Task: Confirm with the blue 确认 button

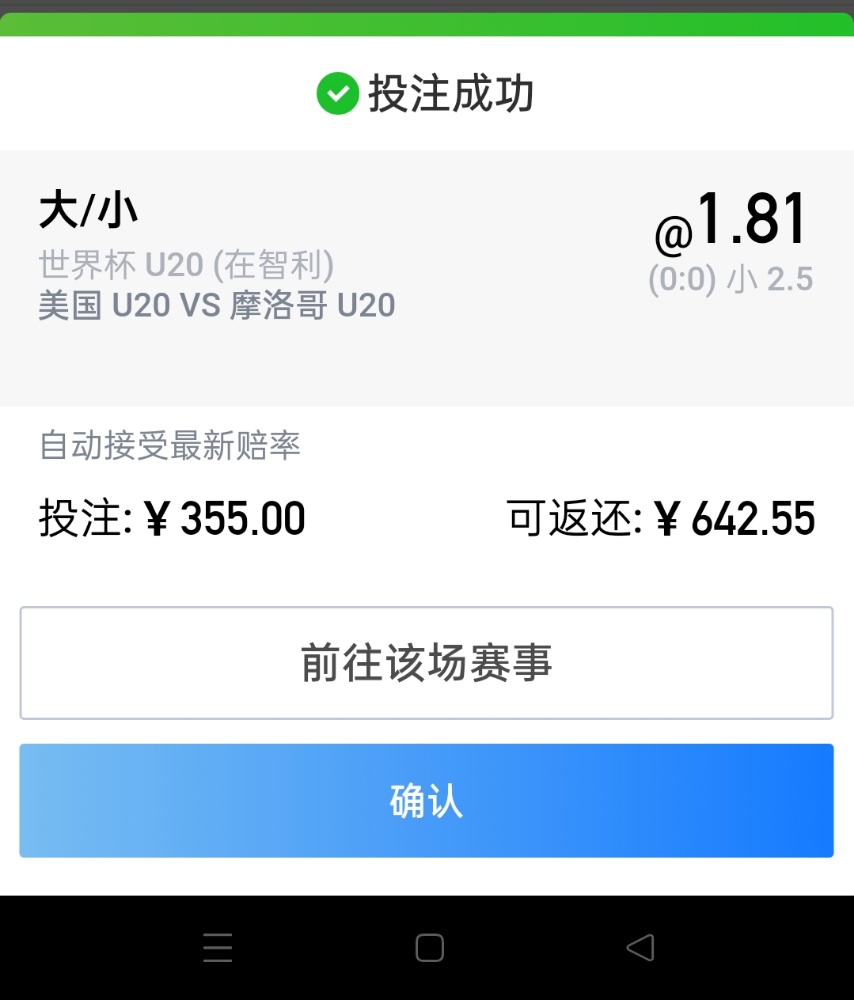Action: [x=426, y=800]
